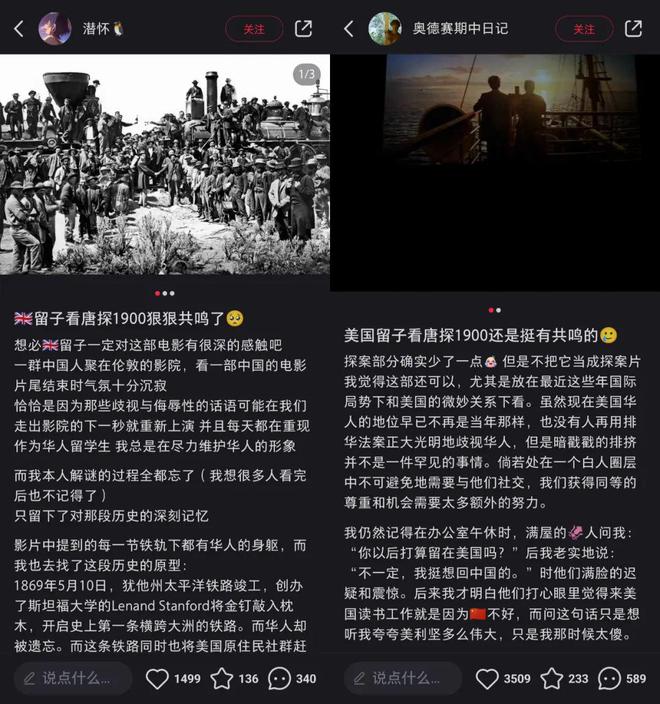
Task: Bookmark the post with 136 saves
Action: tap(221, 679)
